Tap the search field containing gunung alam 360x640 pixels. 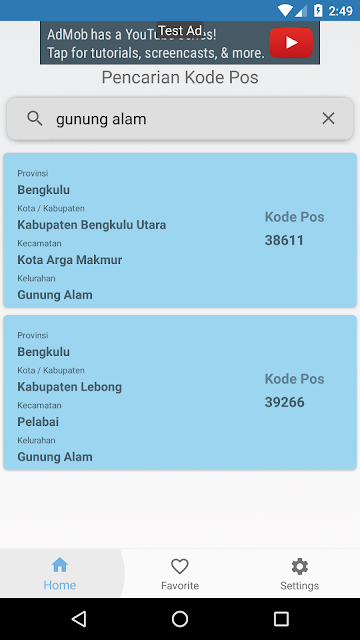click(x=180, y=118)
